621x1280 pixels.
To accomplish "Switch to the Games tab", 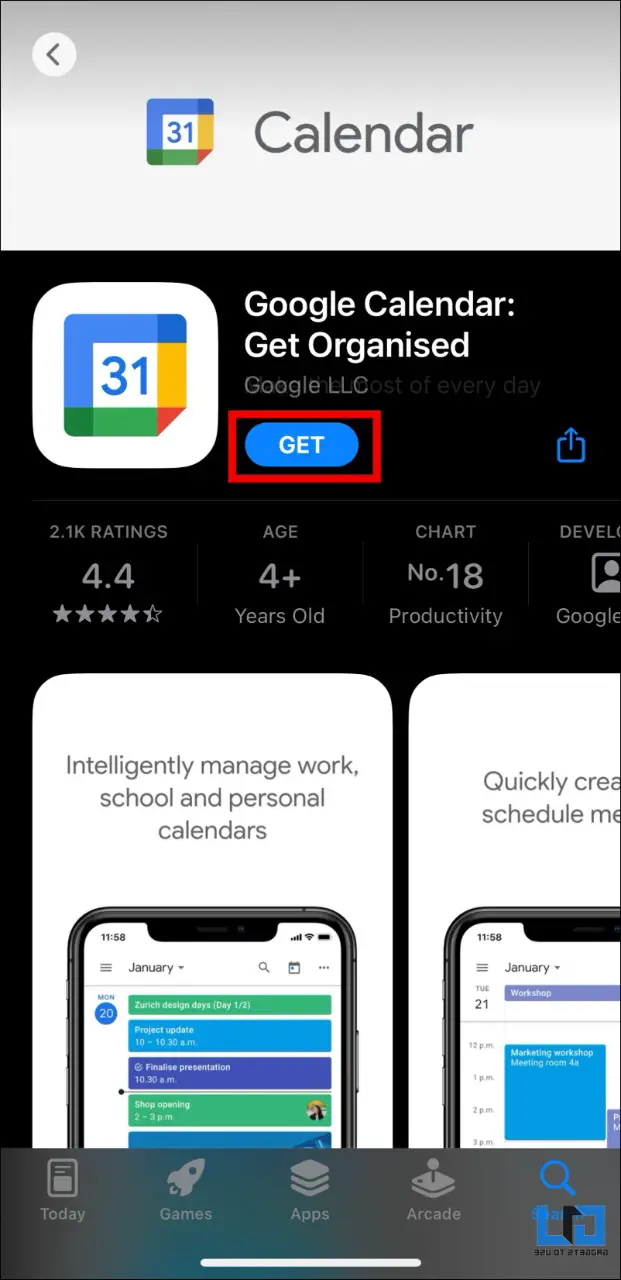I will pyautogui.click(x=186, y=1192).
